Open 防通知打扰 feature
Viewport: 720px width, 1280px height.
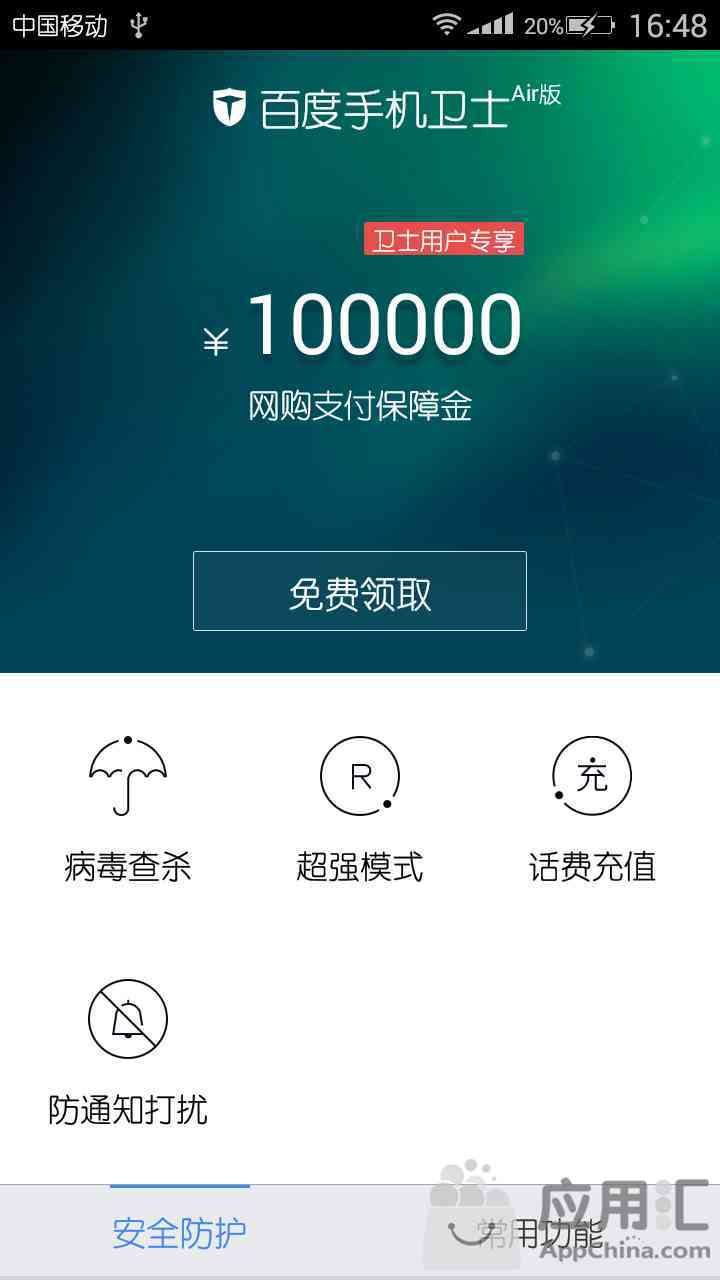(x=128, y=1050)
